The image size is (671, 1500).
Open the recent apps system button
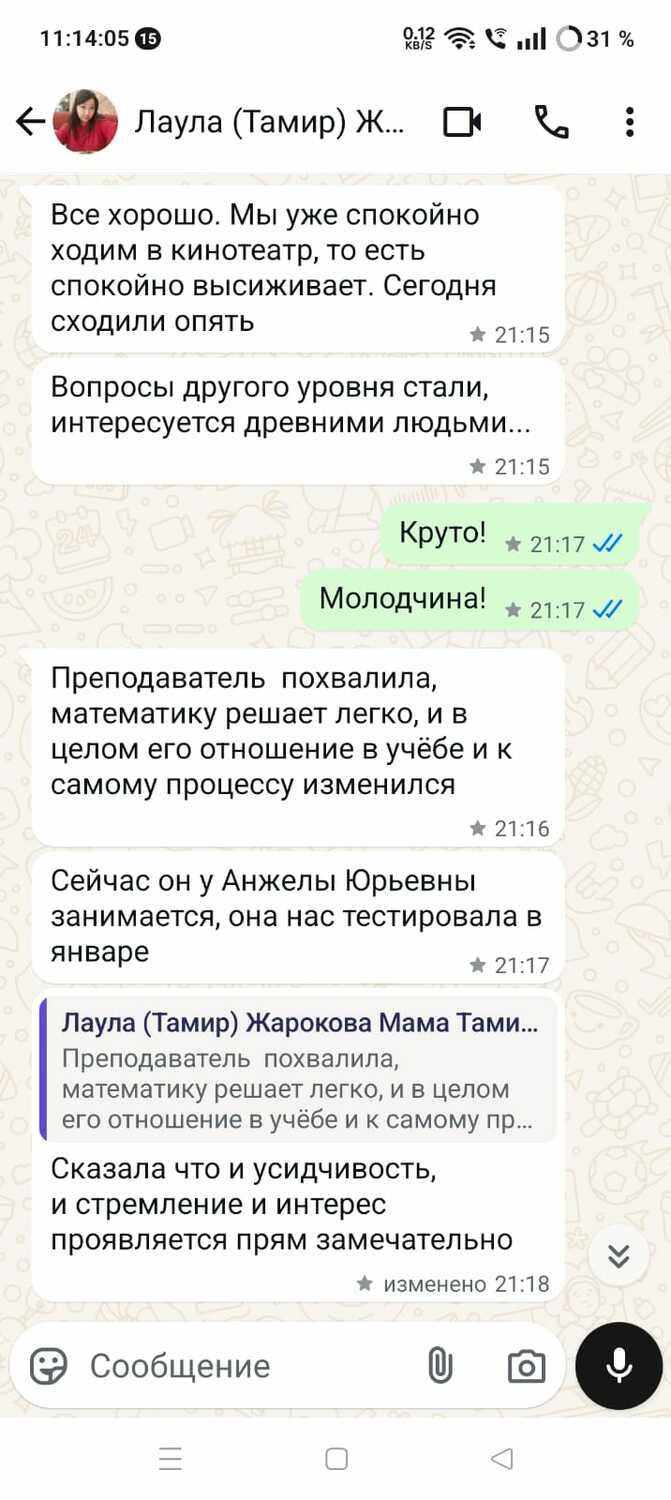(x=170, y=1459)
